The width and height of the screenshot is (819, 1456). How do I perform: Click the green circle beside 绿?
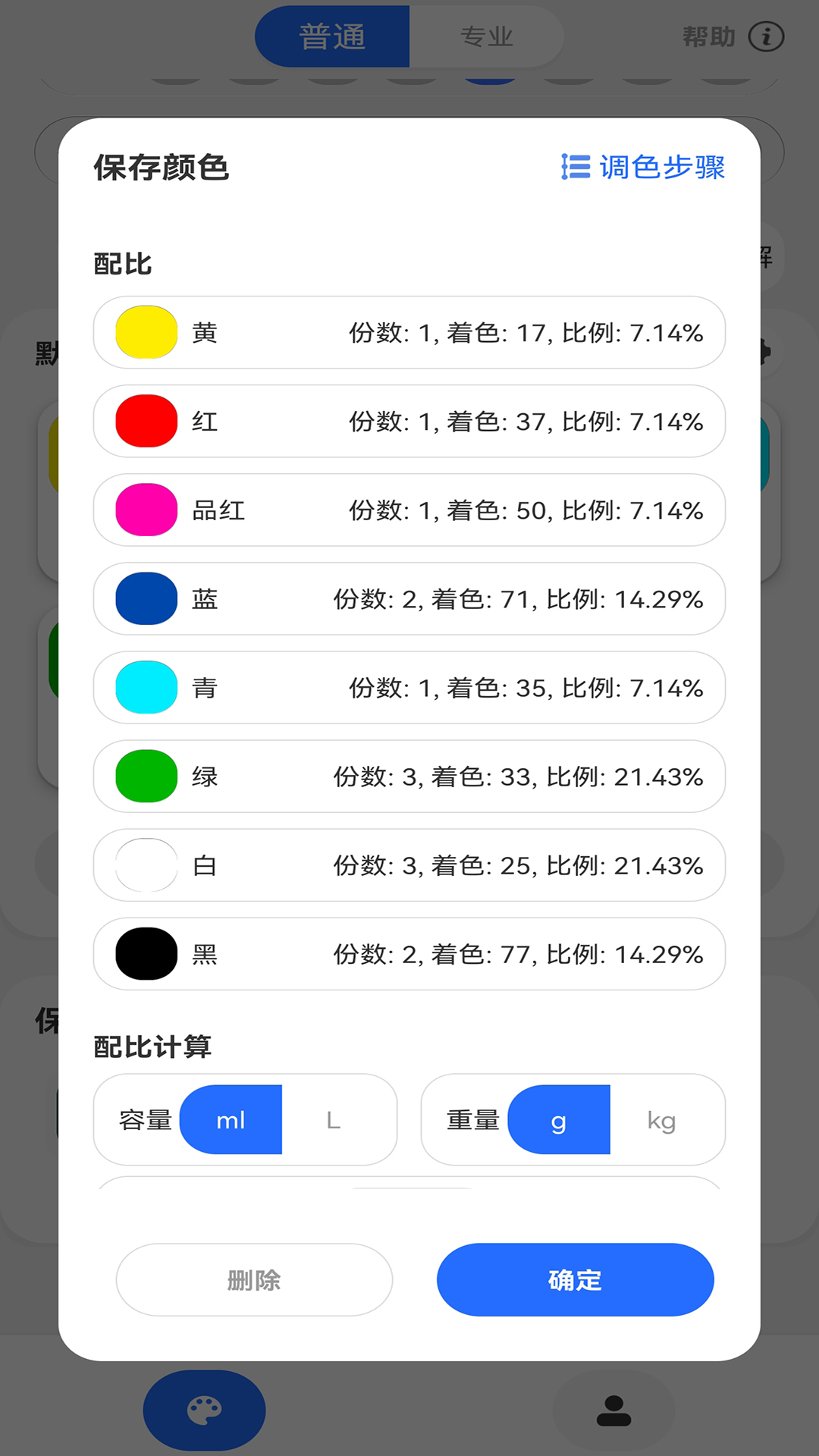pos(146,777)
